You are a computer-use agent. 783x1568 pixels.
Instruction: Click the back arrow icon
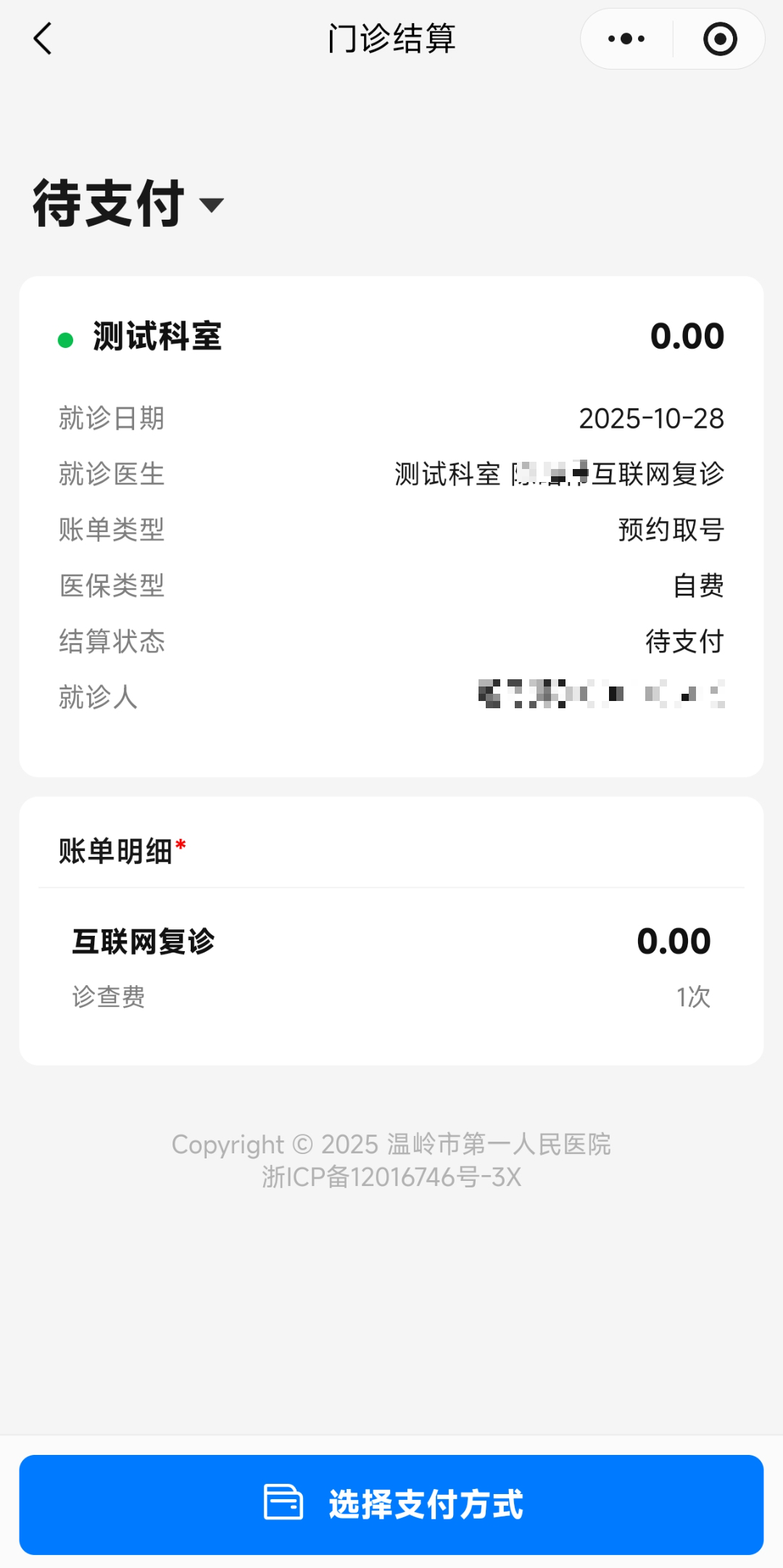(x=43, y=40)
